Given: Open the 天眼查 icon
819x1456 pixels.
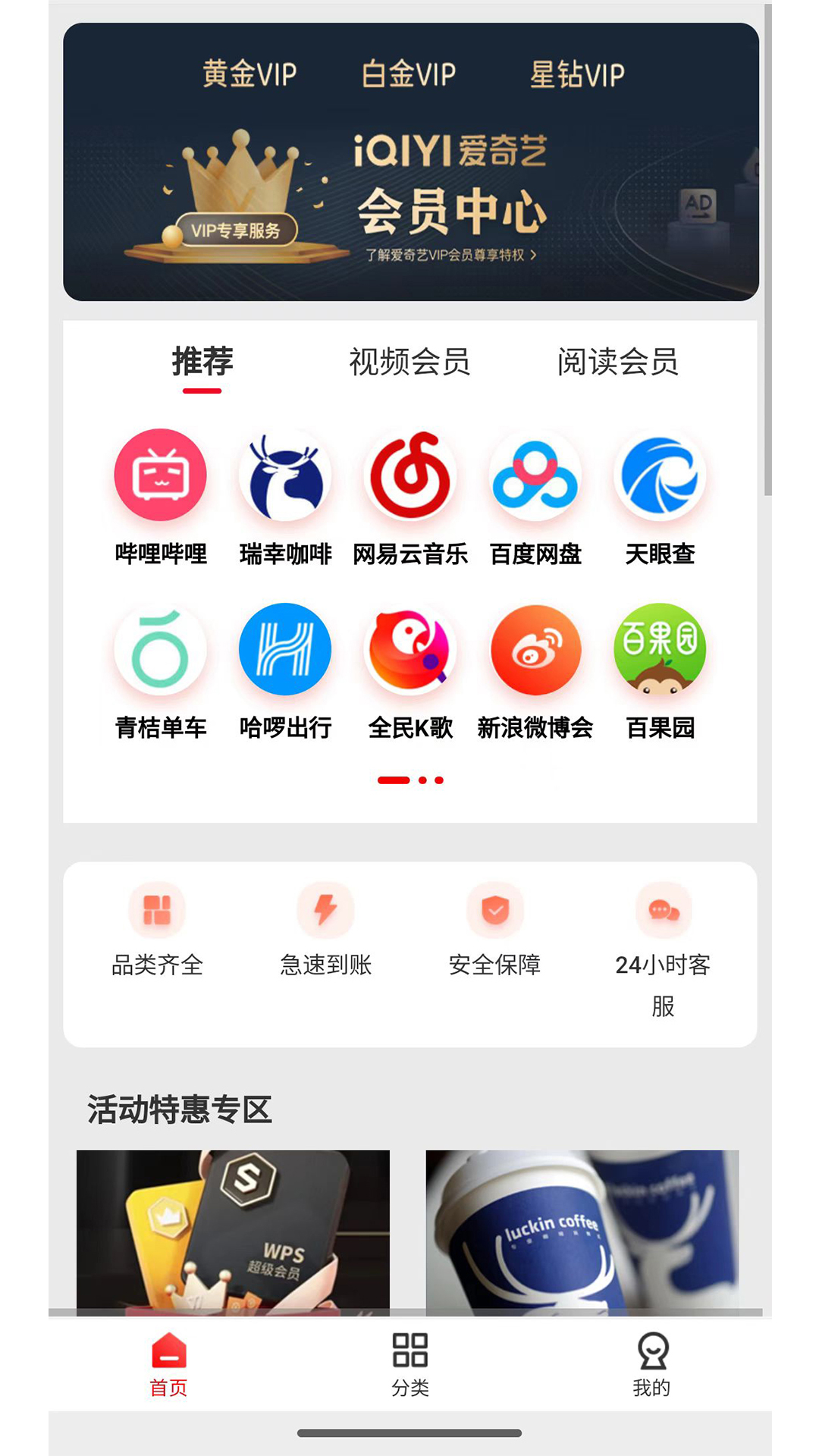Looking at the screenshot, I should 658,474.
